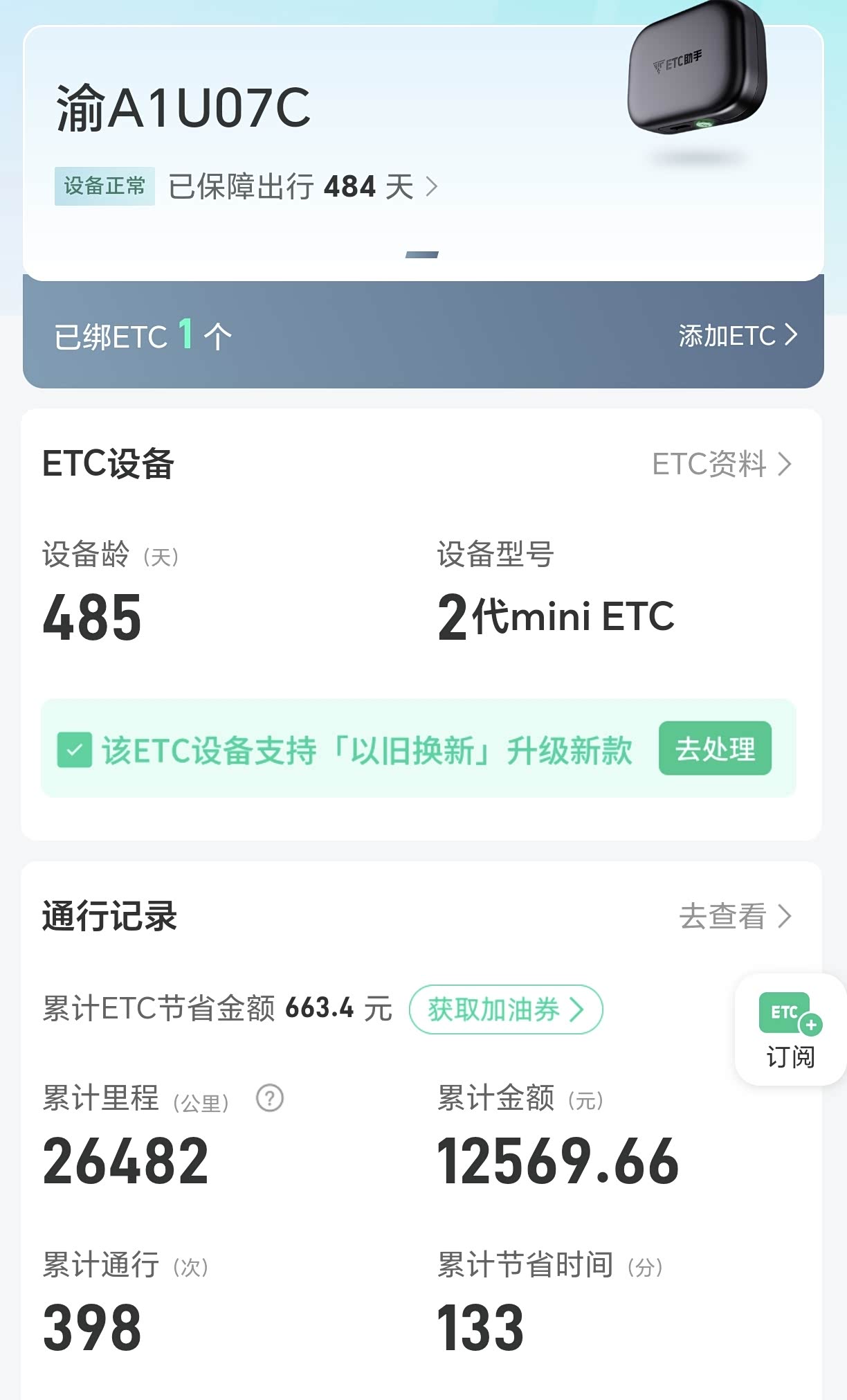Tap 获取加油券 to get fuel coupons
847x1400 pixels.
point(505,1009)
